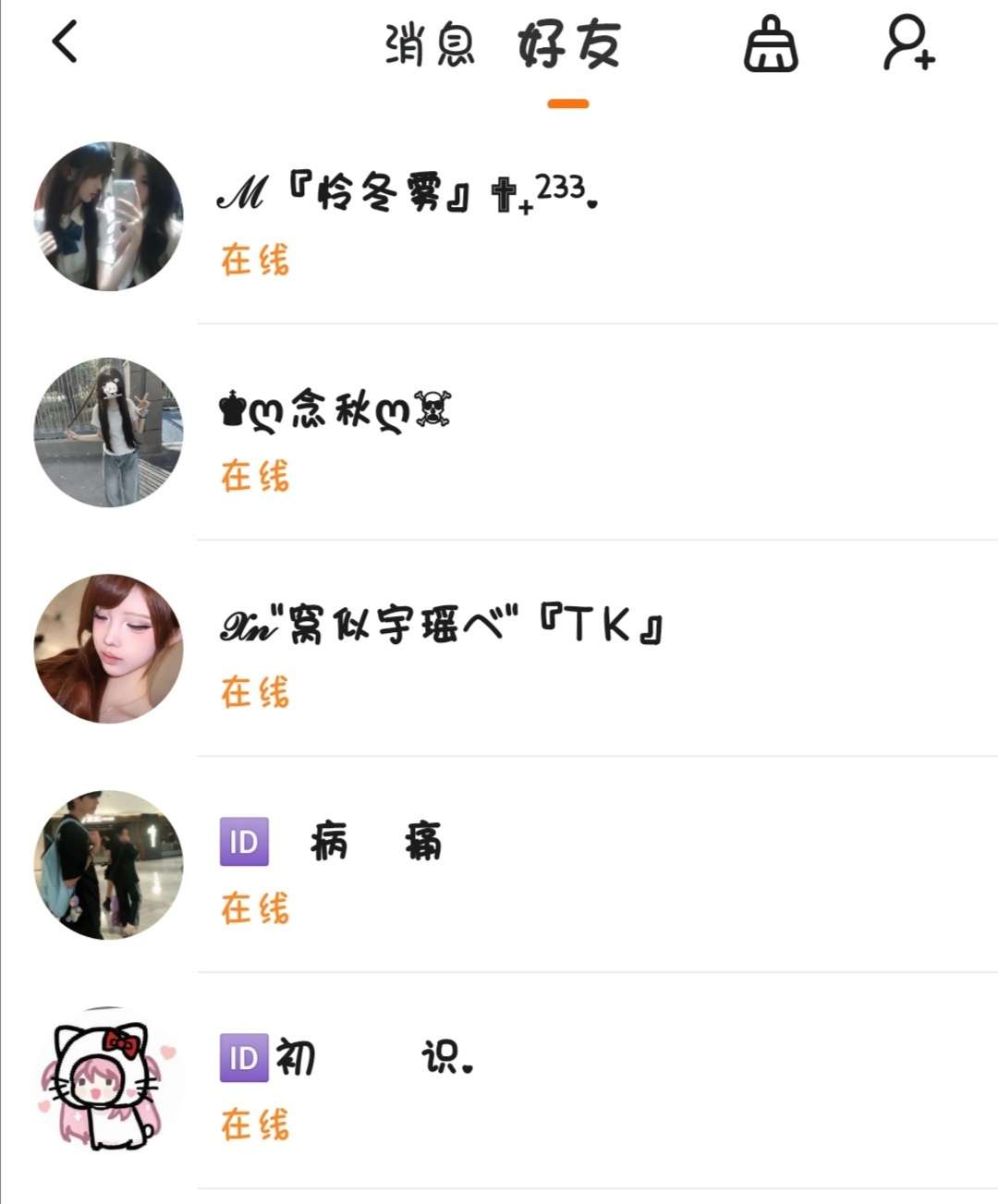Viewport: 998px width, 1204px height.
Task: Open chat with 窝似宇瑶『TK』
Action: coord(440,648)
